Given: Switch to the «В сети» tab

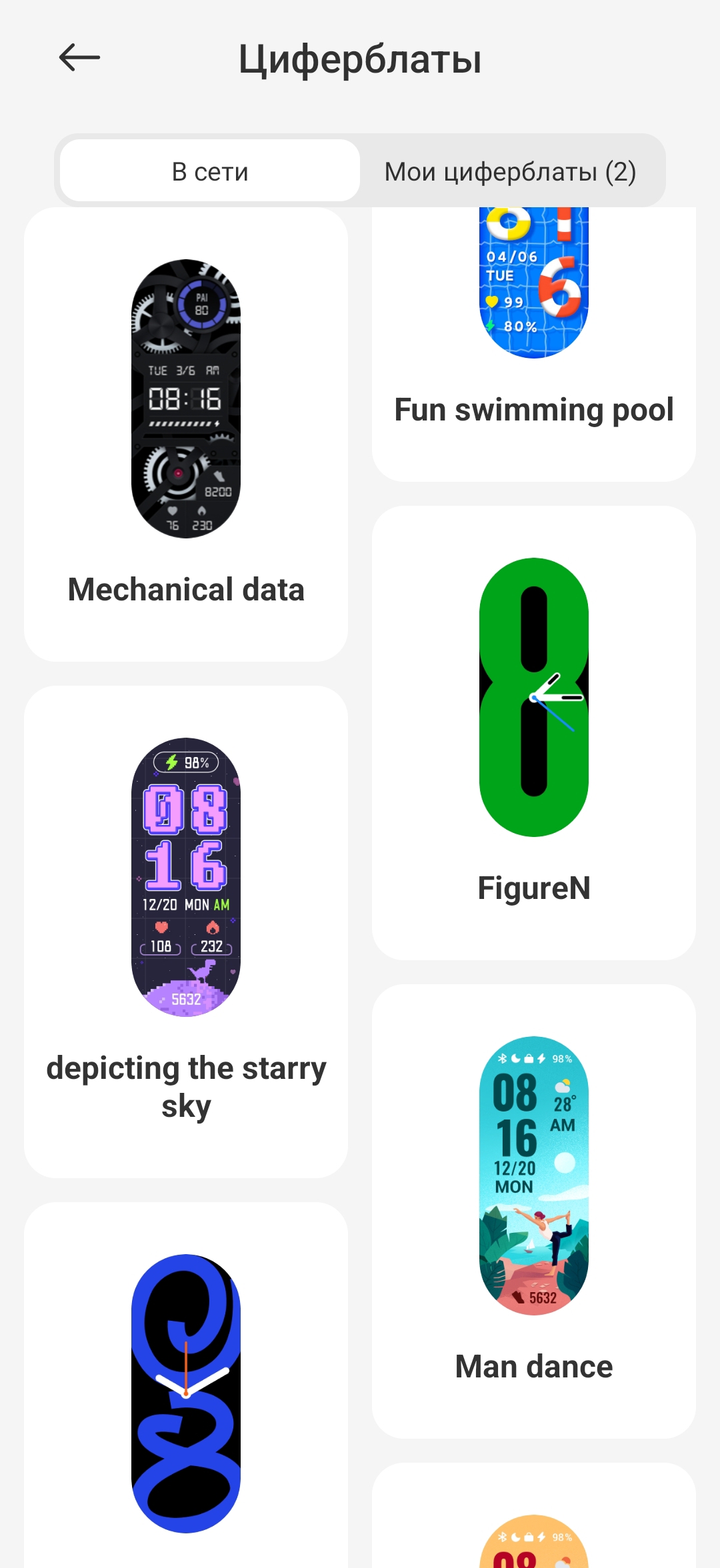Looking at the screenshot, I should (210, 171).
